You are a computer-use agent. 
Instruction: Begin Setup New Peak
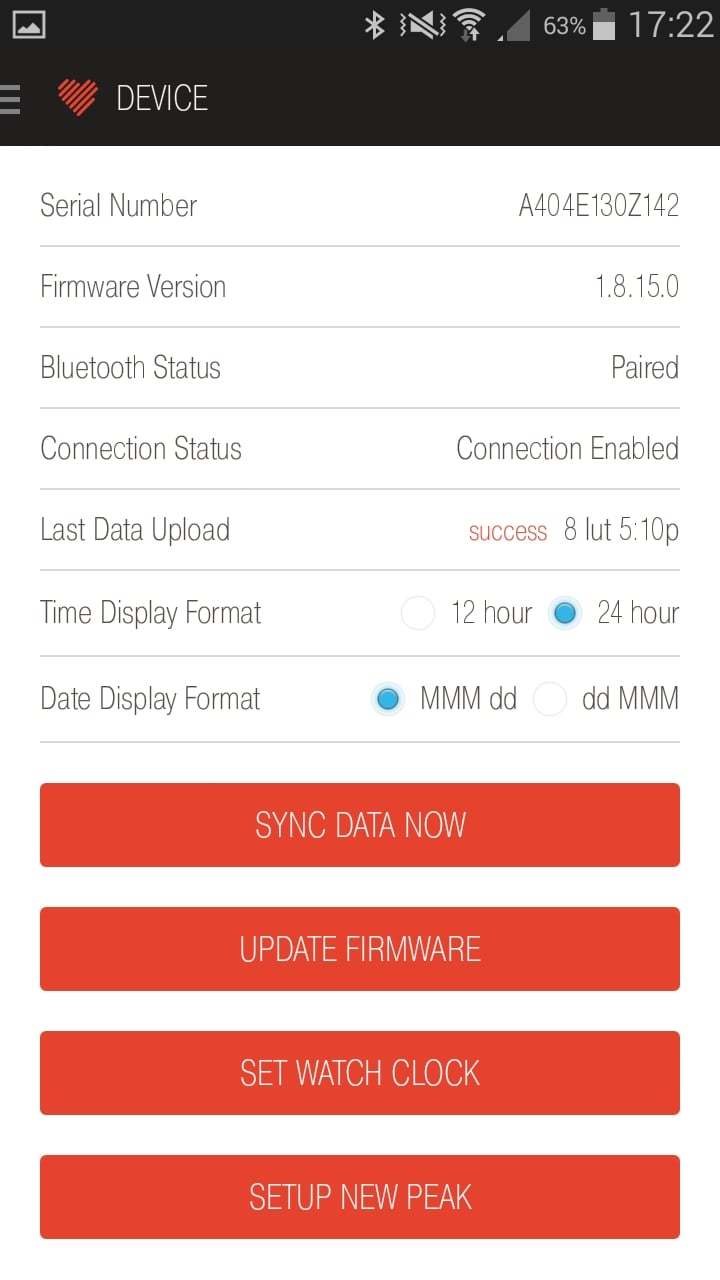360,1197
